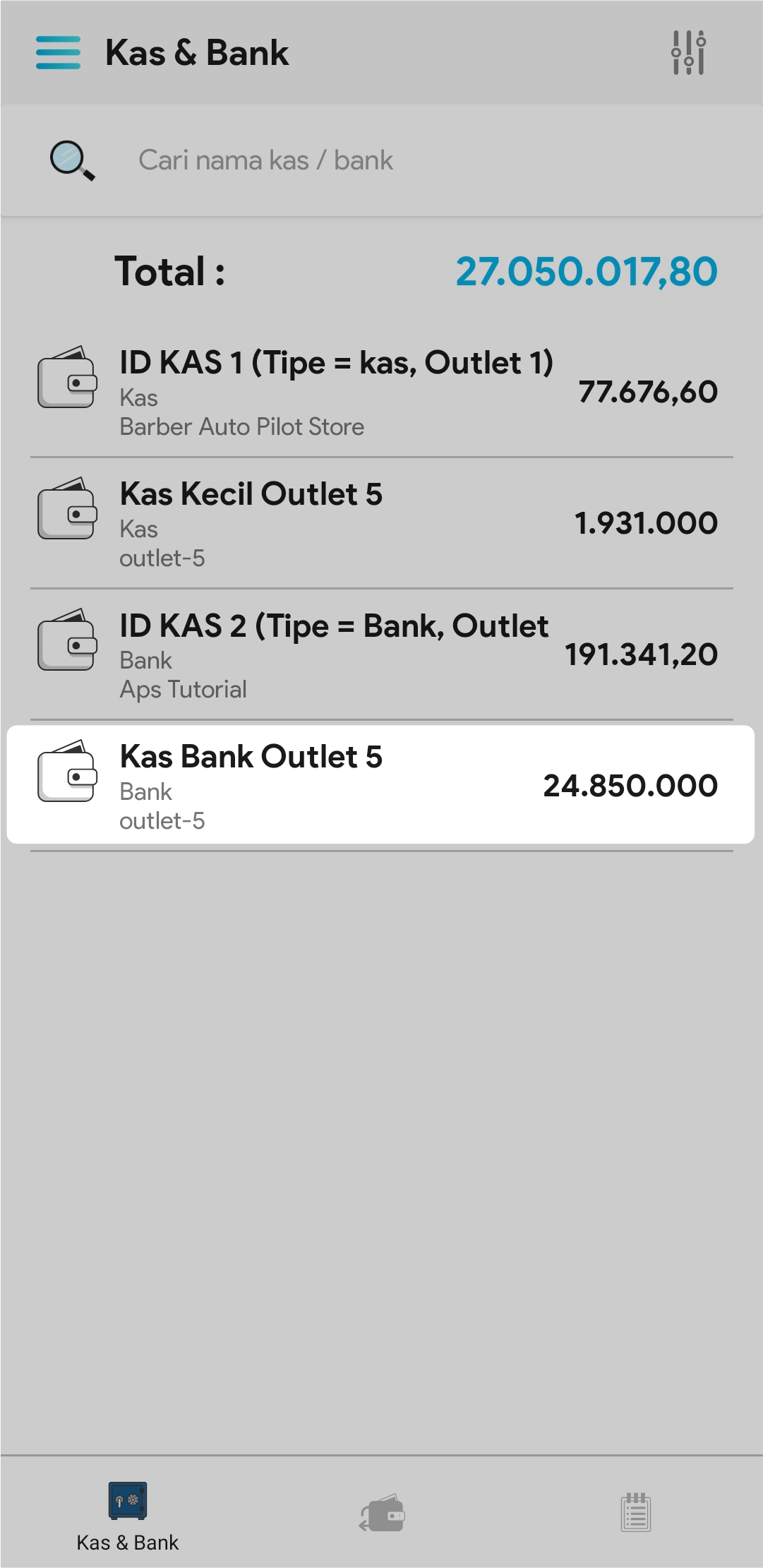Switch to the Kas & Bank tab
Image resolution: width=763 pixels, height=1568 pixels.
pyautogui.click(x=128, y=1516)
